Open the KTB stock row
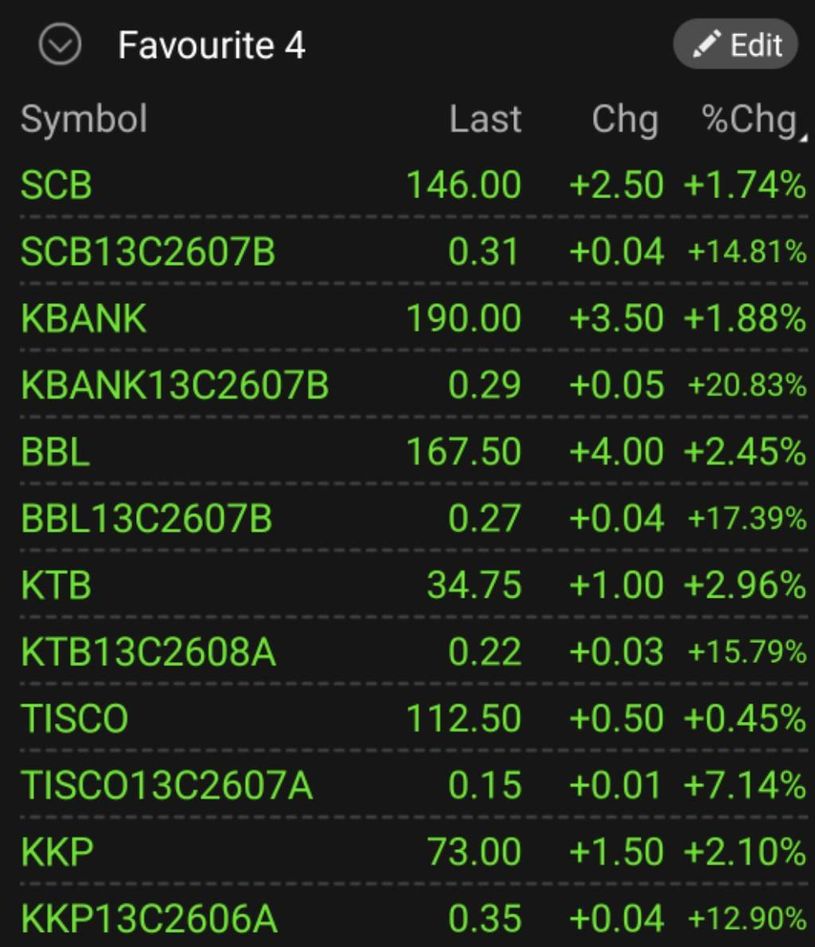Image resolution: width=815 pixels, height=947 pixels. click(56, 585)
